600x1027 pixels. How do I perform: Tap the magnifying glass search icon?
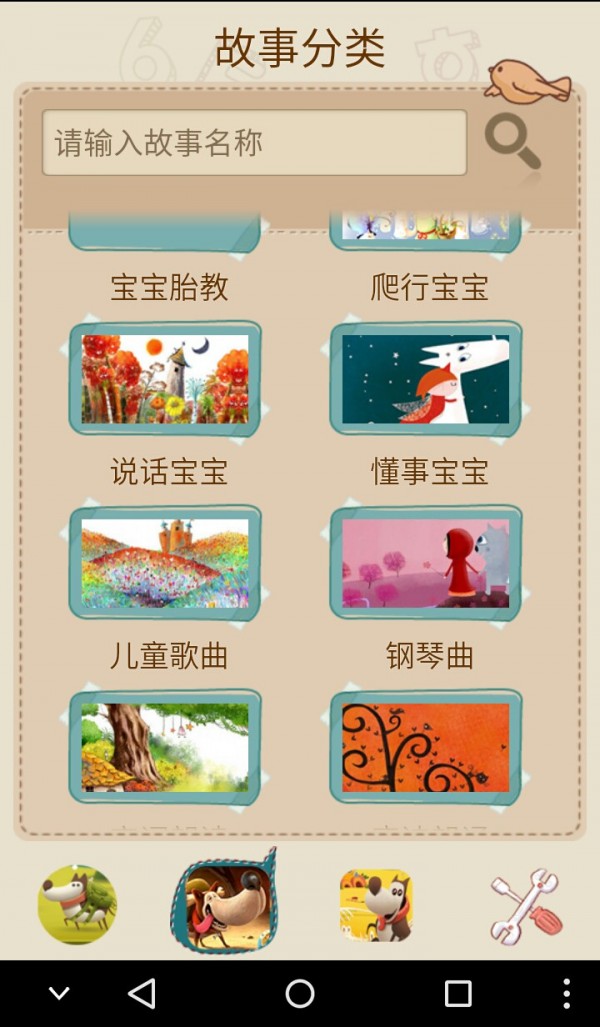[514, 142]
